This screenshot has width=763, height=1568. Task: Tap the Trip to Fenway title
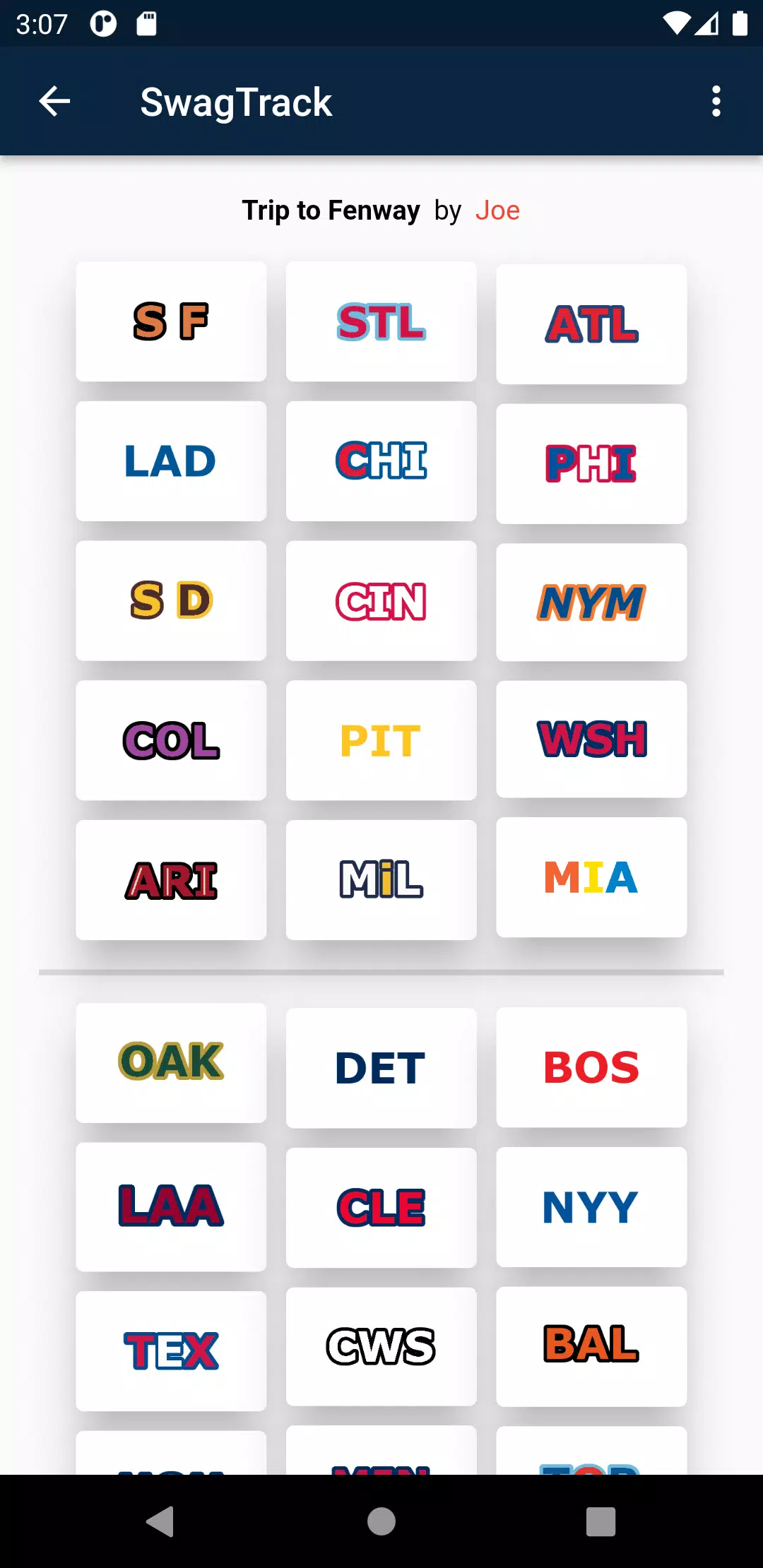[x=331, y=210]
